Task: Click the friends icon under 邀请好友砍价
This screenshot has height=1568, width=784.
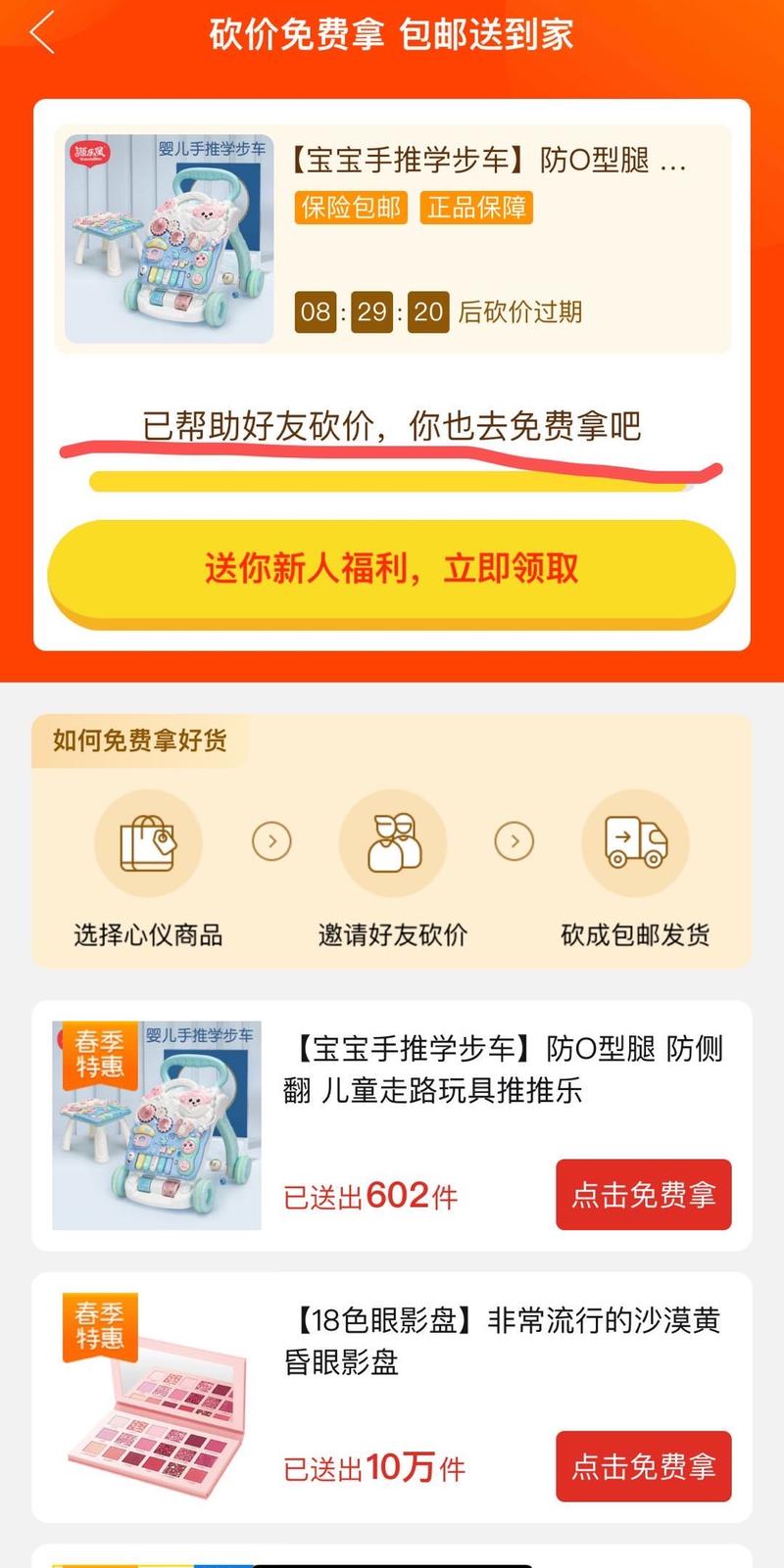Action: (392, 842)
